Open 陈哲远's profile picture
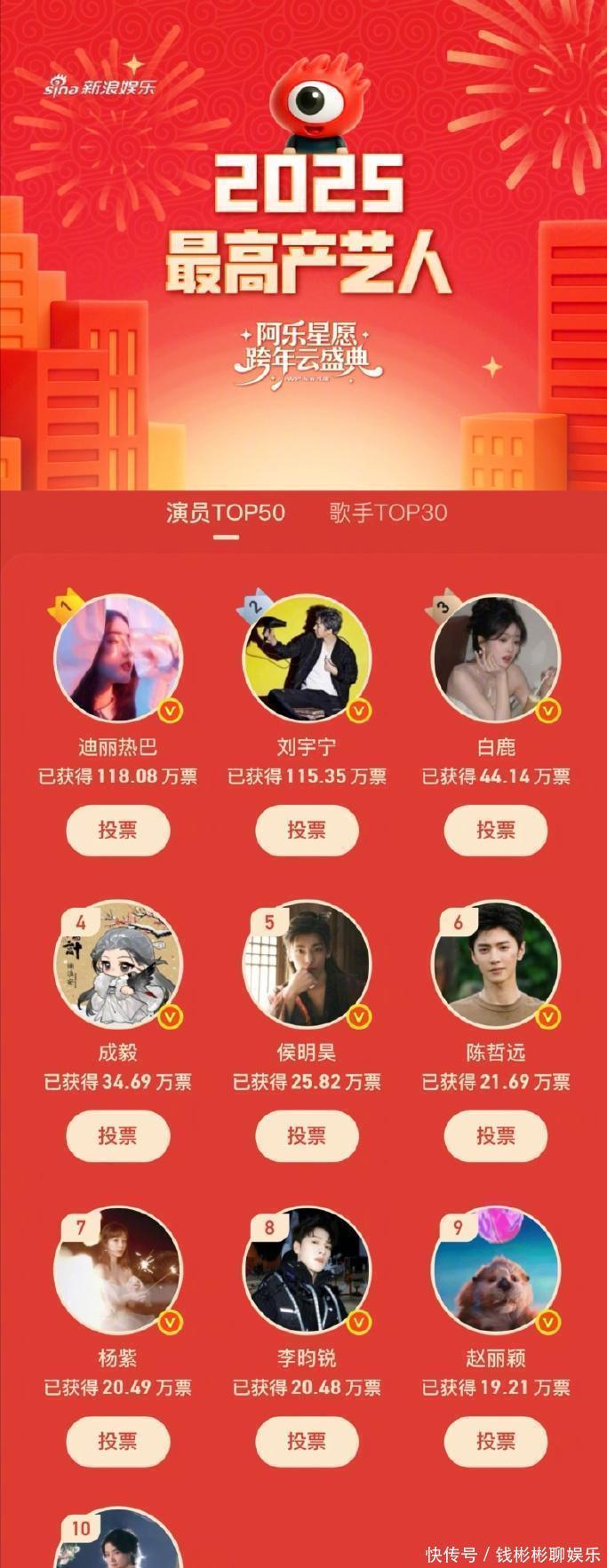Viewport: 607px width, 1568px height. 495,964
